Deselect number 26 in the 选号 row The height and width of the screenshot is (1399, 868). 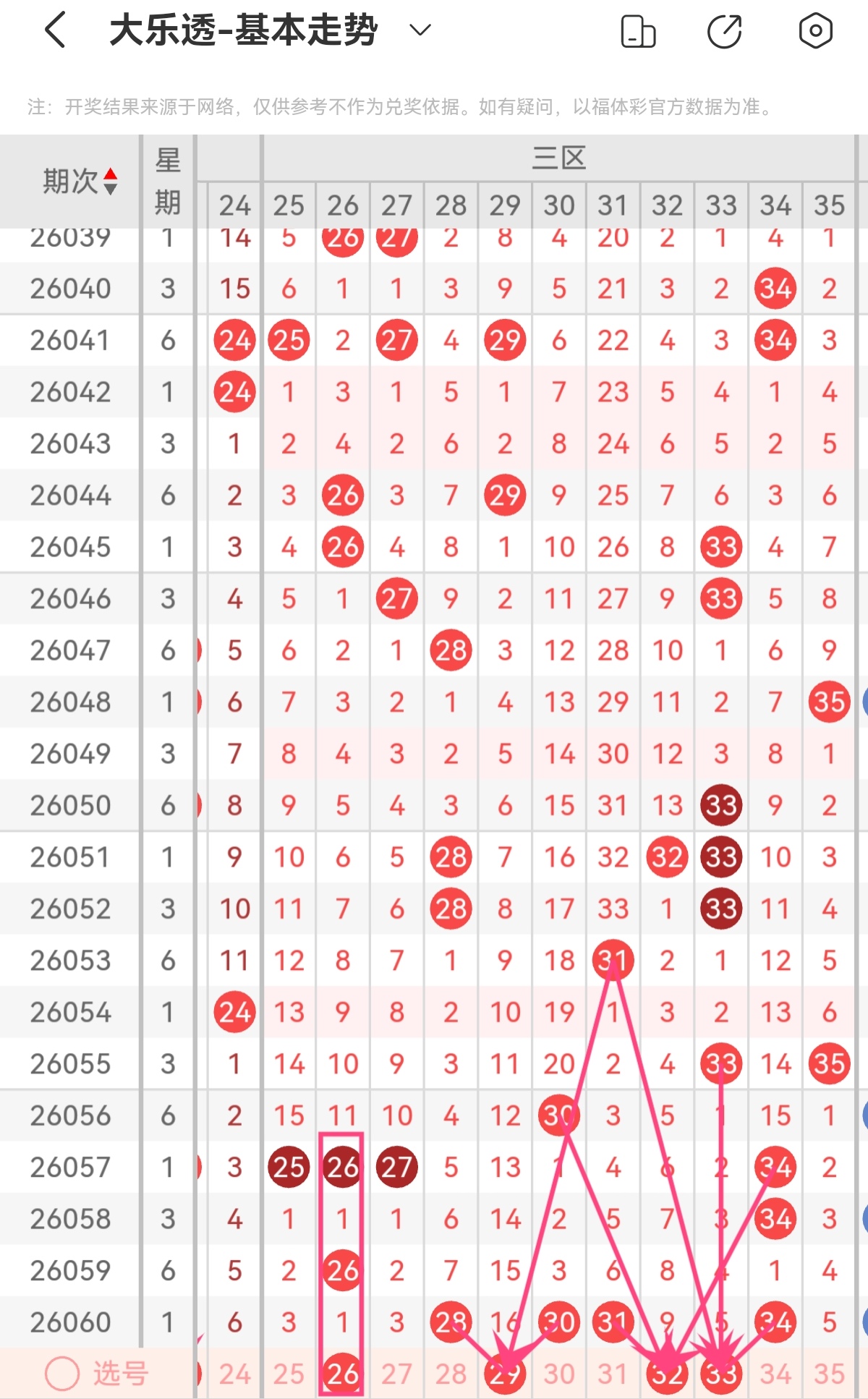pos(343,1373)
